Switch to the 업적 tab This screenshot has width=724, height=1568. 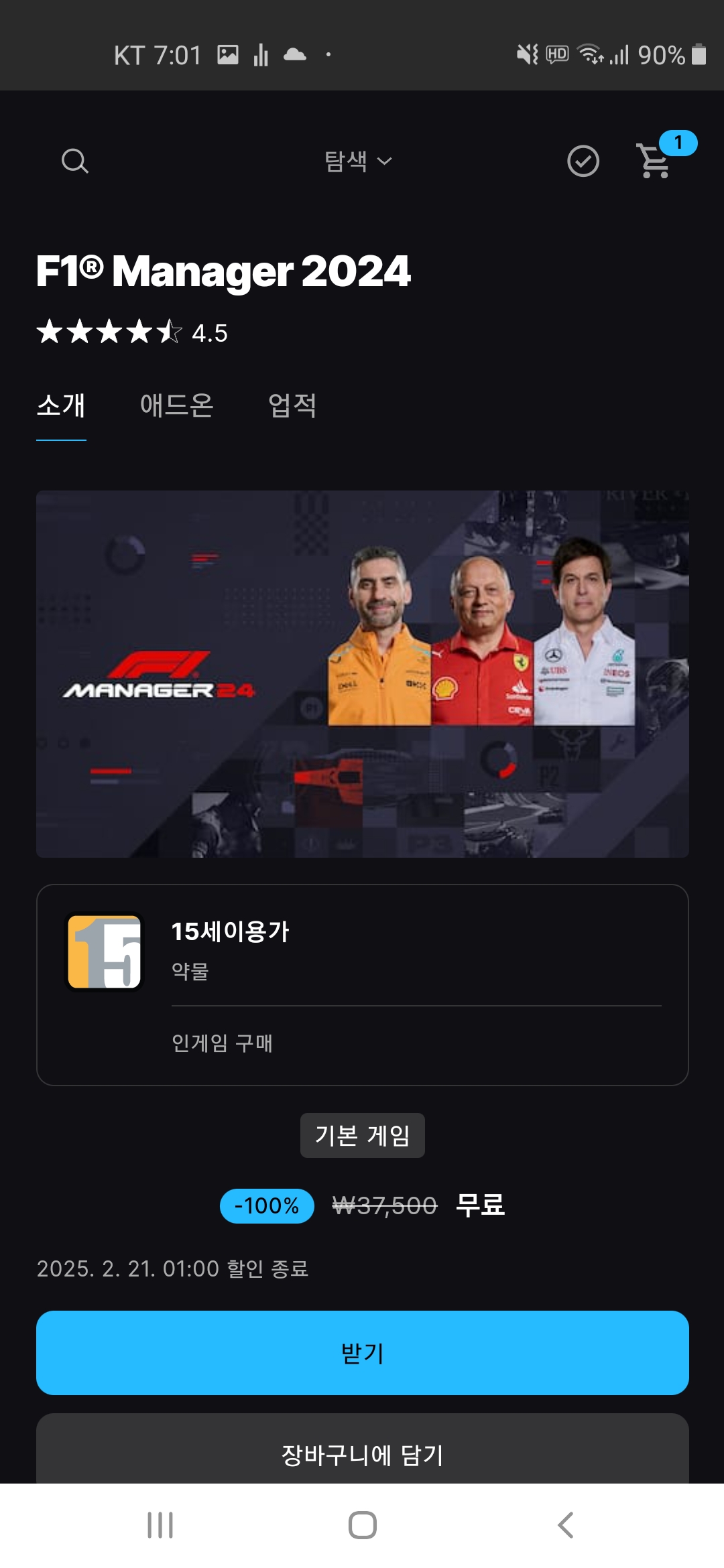[x=292, y=405]
